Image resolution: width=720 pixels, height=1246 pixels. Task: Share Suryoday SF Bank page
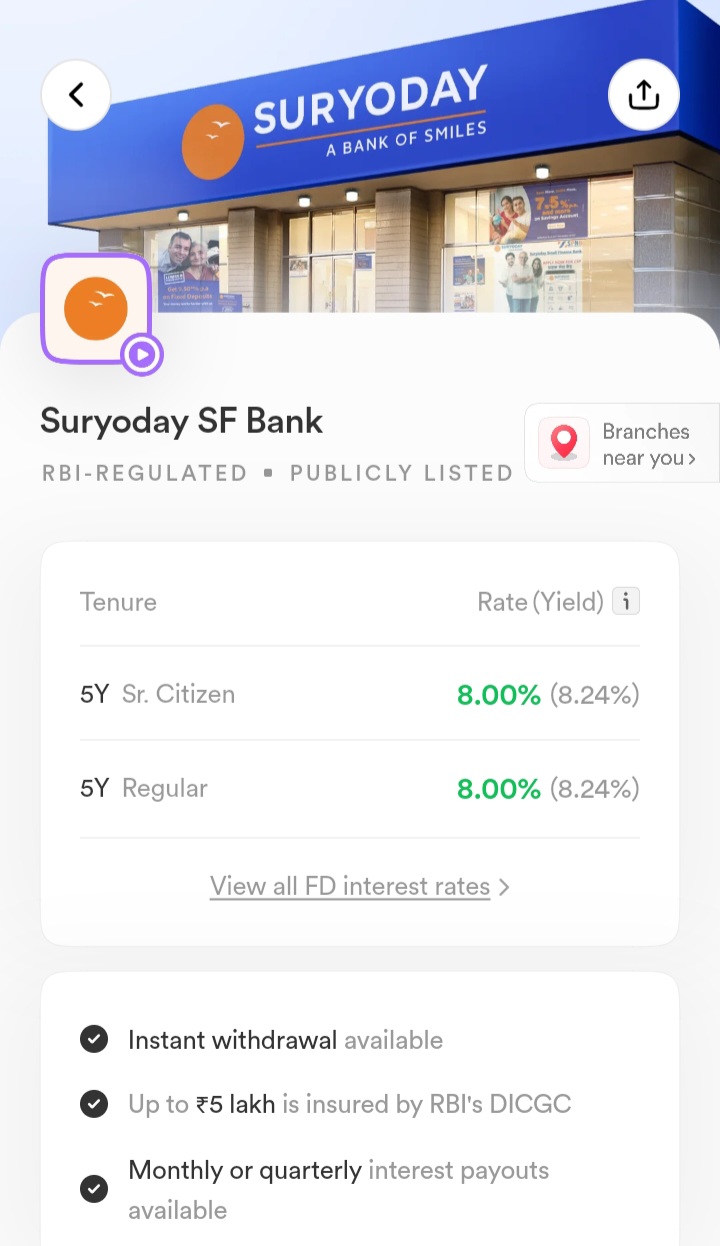(x=643, y=95)
